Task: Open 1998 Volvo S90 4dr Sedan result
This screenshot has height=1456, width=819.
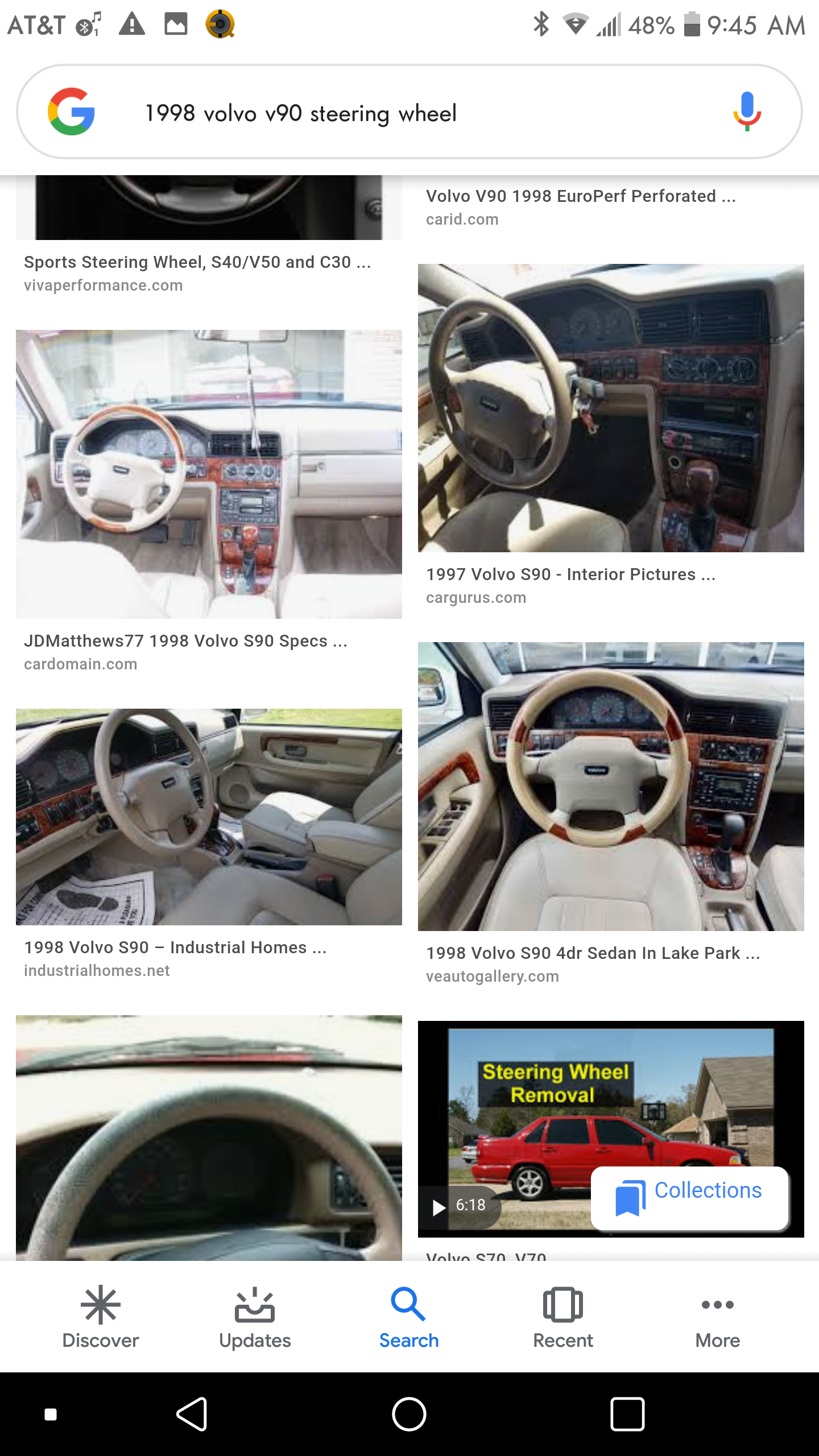Action: pyautogui.click(x=611, y=786)
